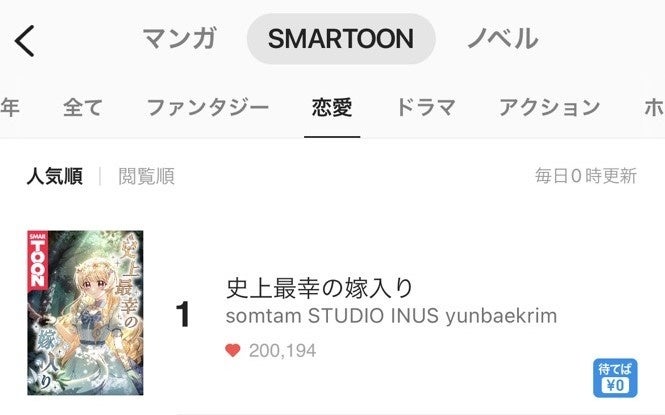Show the 全て genre
This screenshot has width=665, height=415.
pyautogui.click(x=82, y=107)
